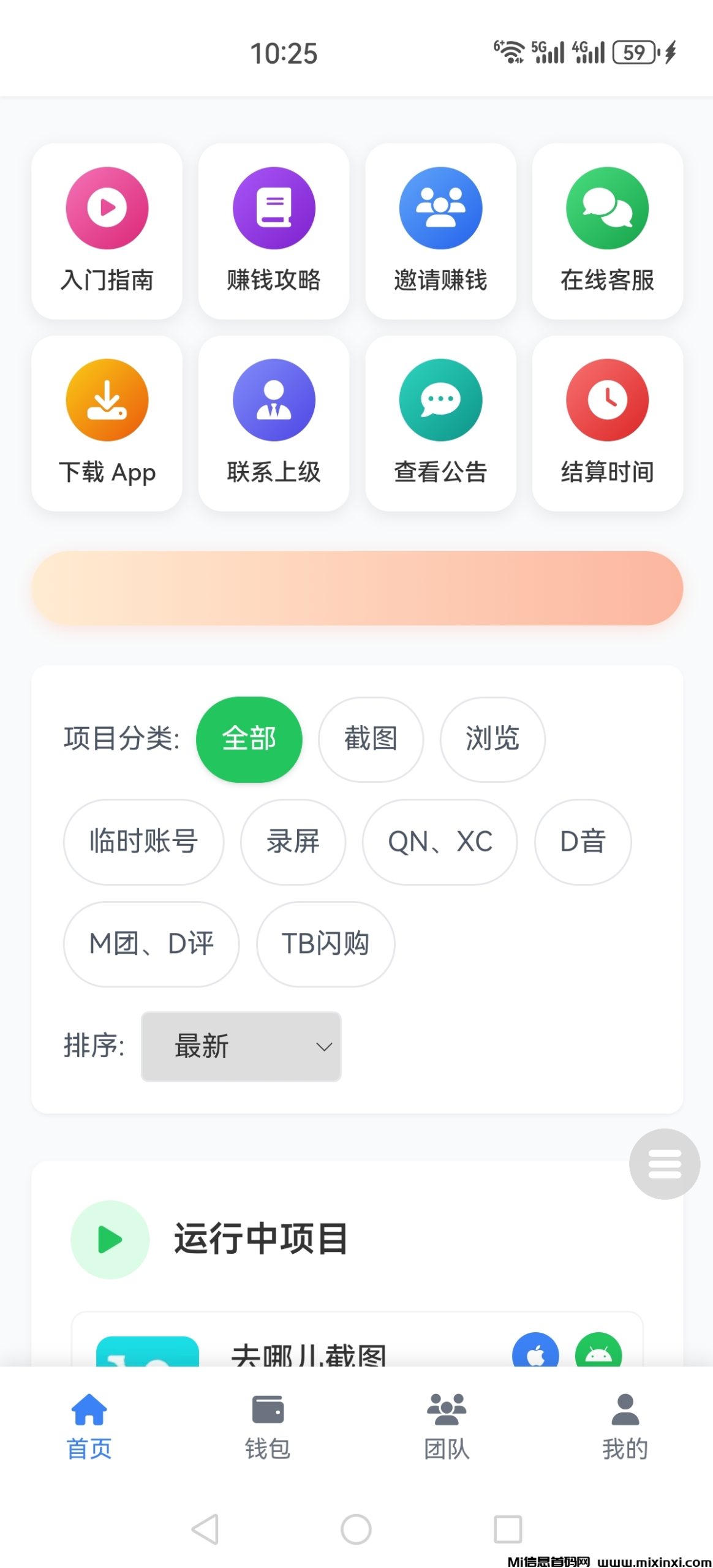Collapse the 运行中项目 section
The height and width of the screenshot is (1568, 713).
point(262,1241)
